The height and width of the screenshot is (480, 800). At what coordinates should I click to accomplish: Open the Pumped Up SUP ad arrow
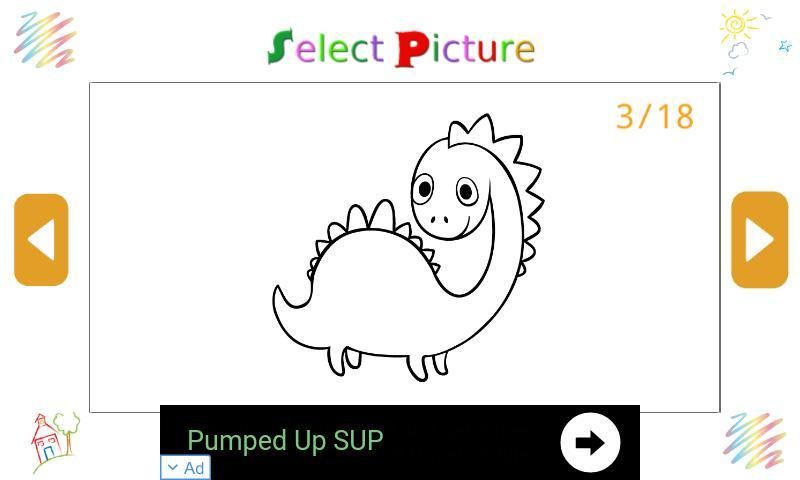(x=590, y=442)
